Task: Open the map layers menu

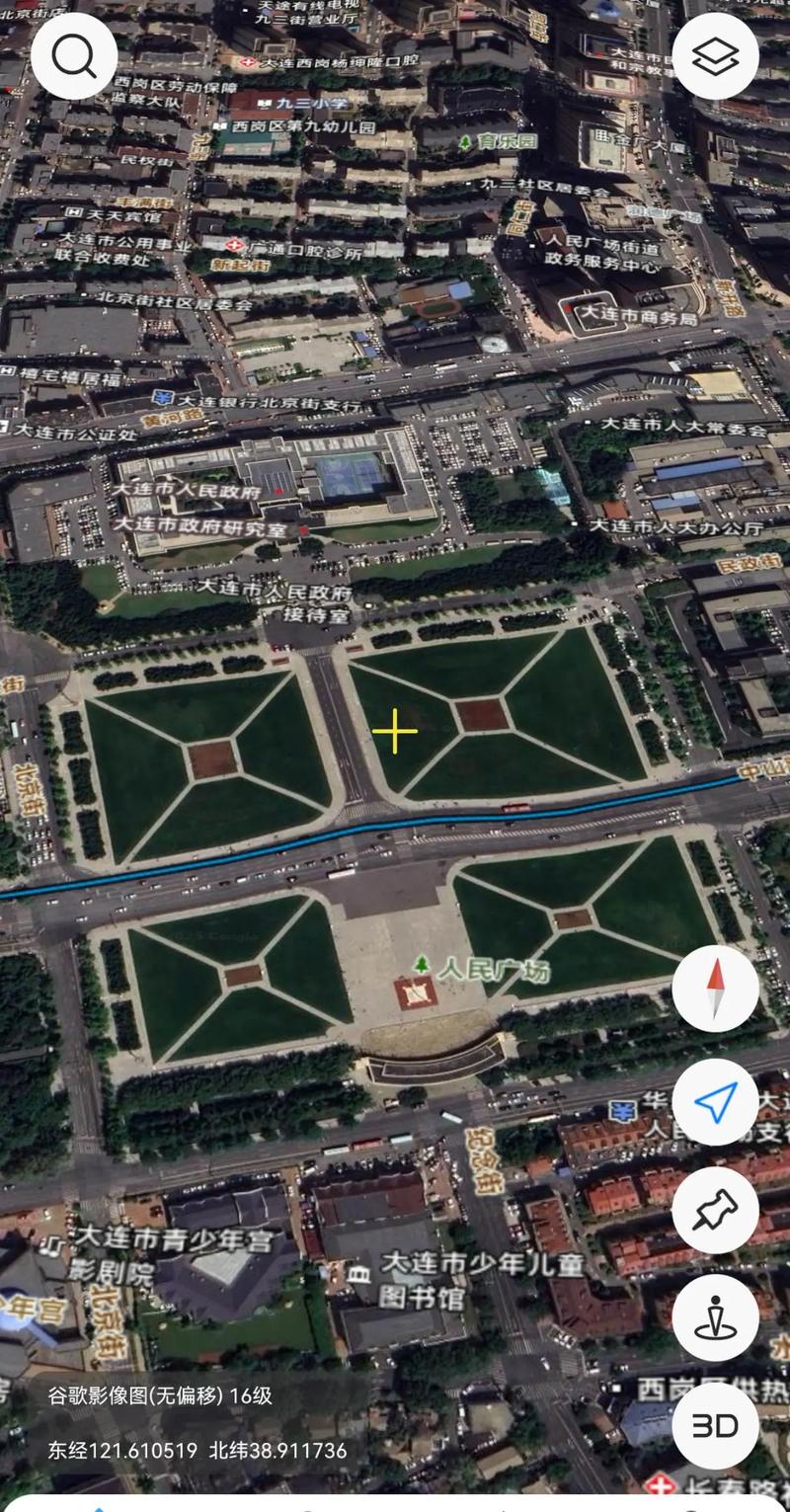Action: tap(715, 56)
